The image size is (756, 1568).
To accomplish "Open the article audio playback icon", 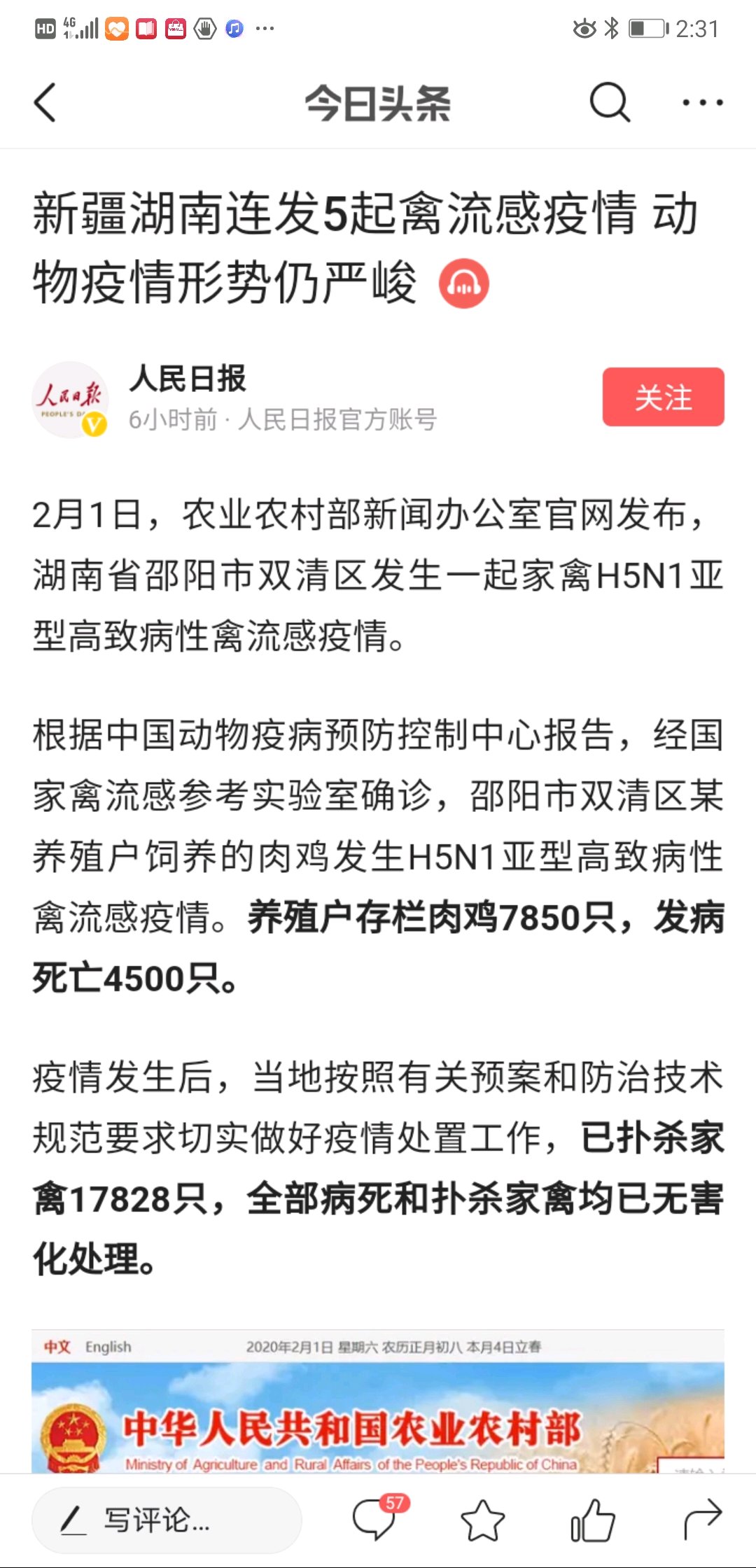I will 465,284.
